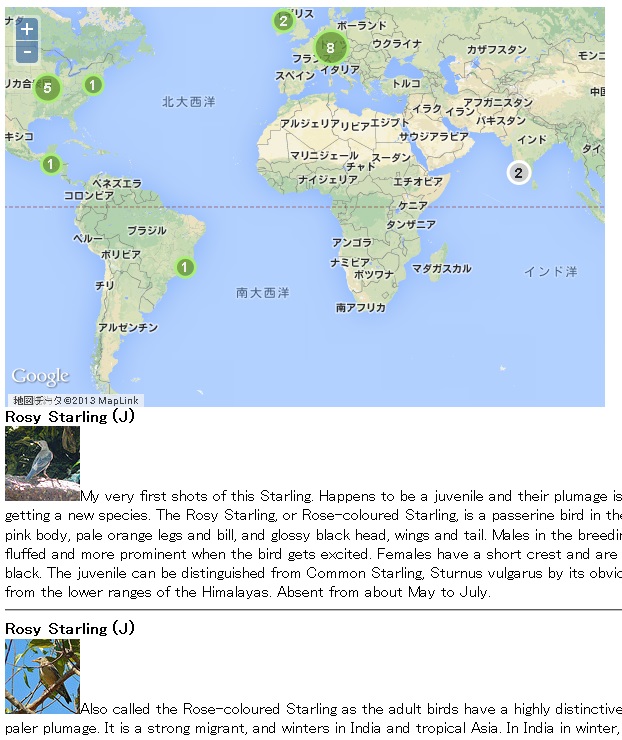Open the first Rosy Starling photo thumbnail

(42, 463)
